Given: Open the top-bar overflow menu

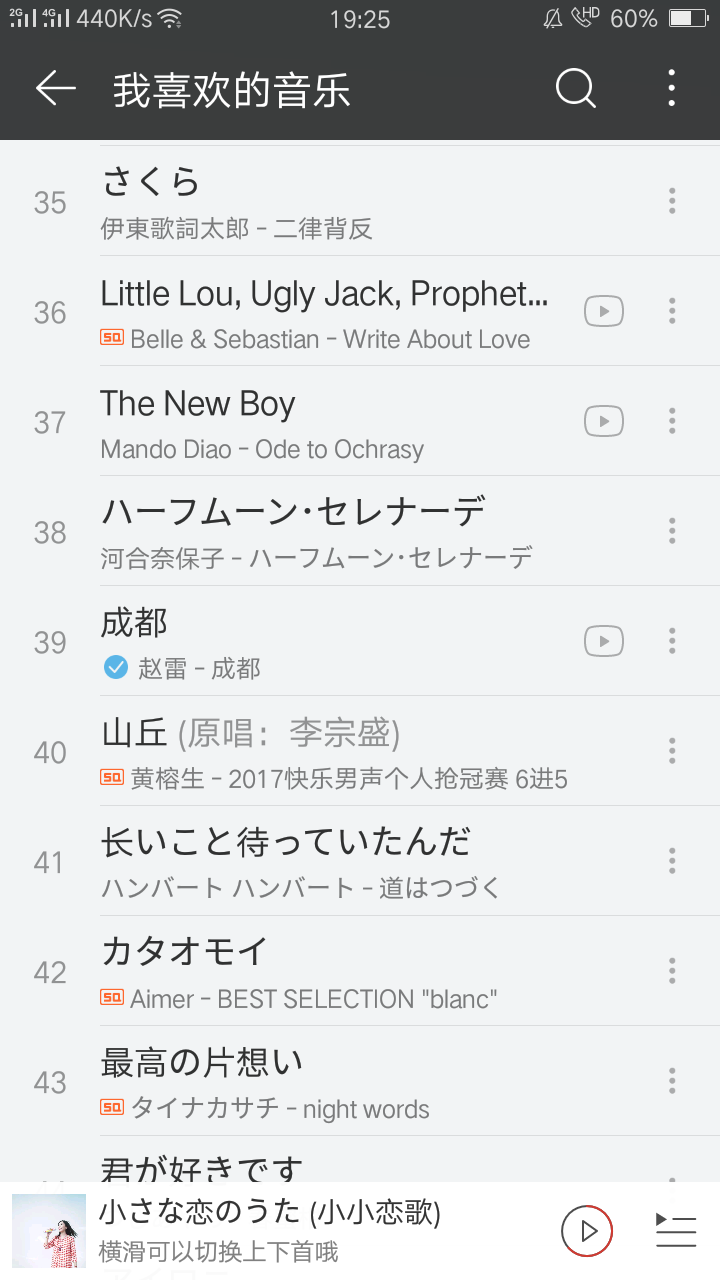Looking at the screenshot, I should pos(672,89).
